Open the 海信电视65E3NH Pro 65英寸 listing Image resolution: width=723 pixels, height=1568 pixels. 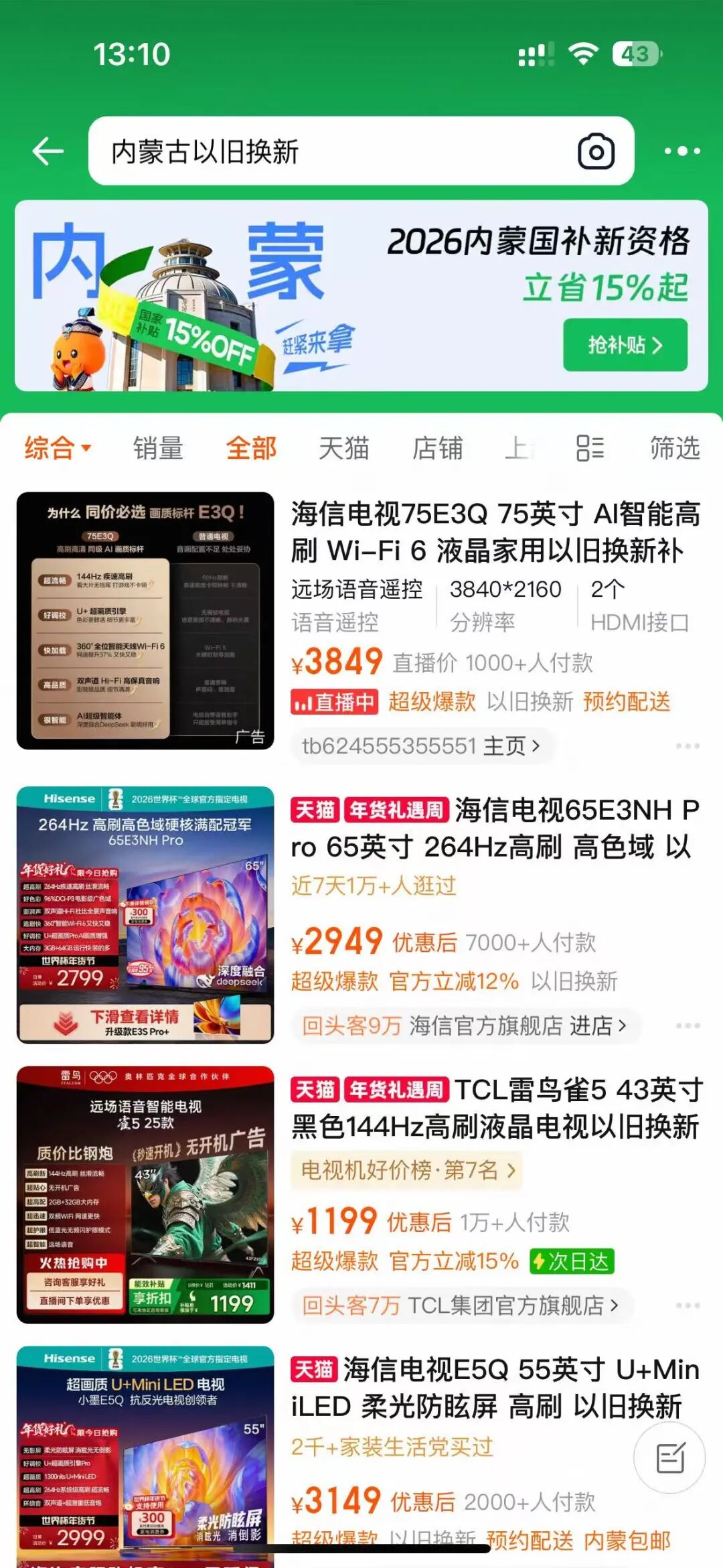[x=495, y=829]
